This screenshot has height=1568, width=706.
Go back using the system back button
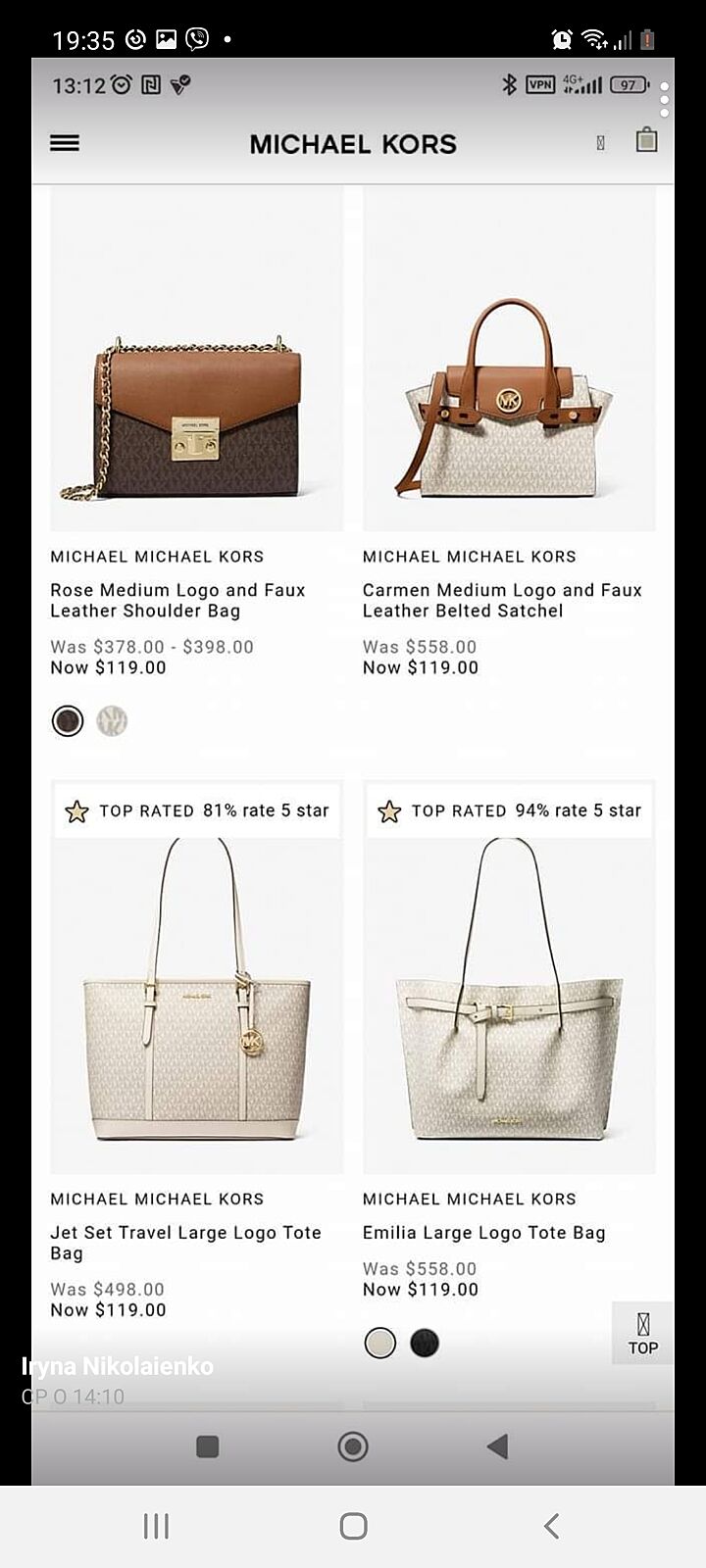tap(551, 1525)
